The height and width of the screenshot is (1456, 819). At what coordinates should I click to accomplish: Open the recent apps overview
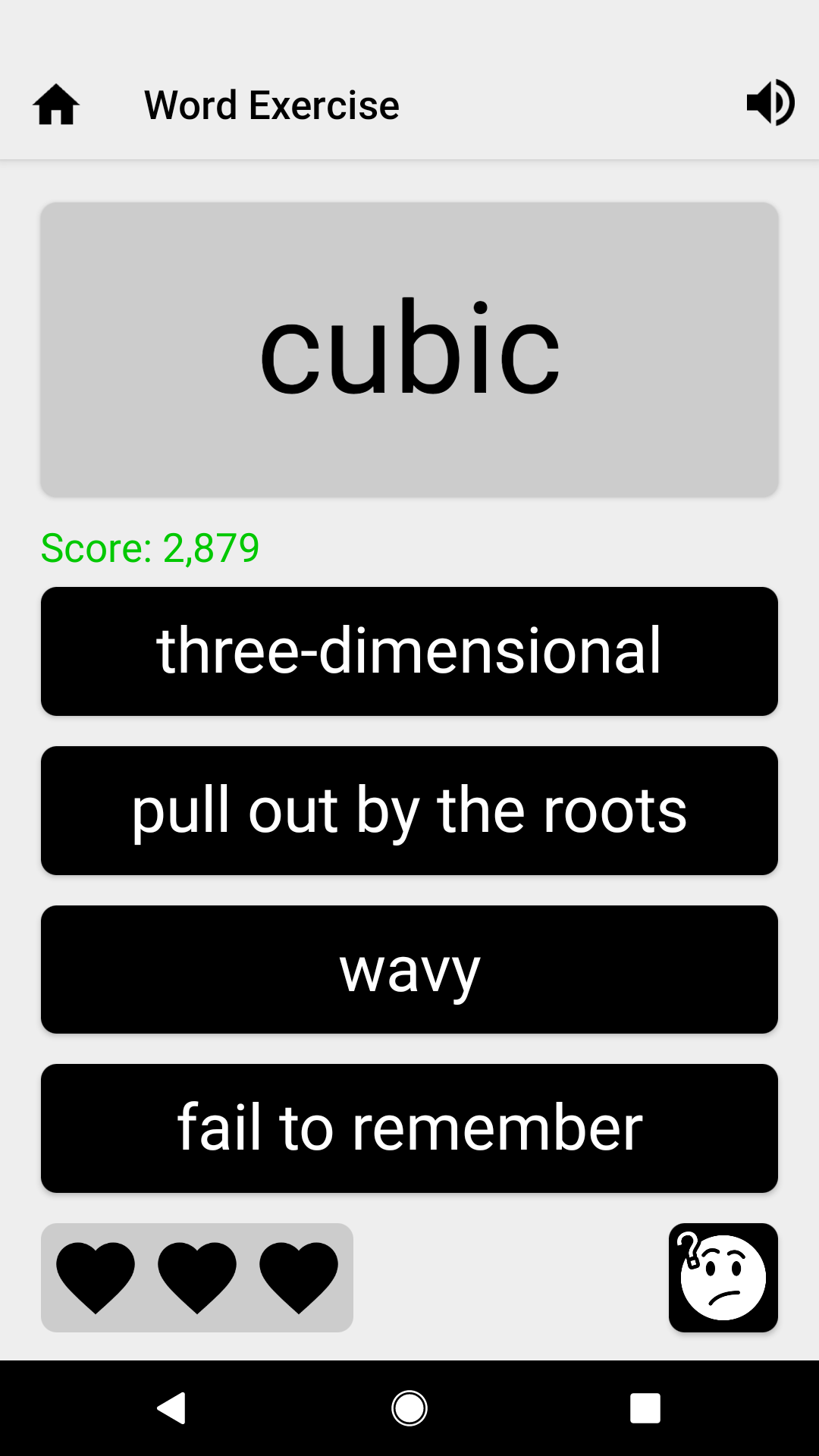[x=645, y=1408]
